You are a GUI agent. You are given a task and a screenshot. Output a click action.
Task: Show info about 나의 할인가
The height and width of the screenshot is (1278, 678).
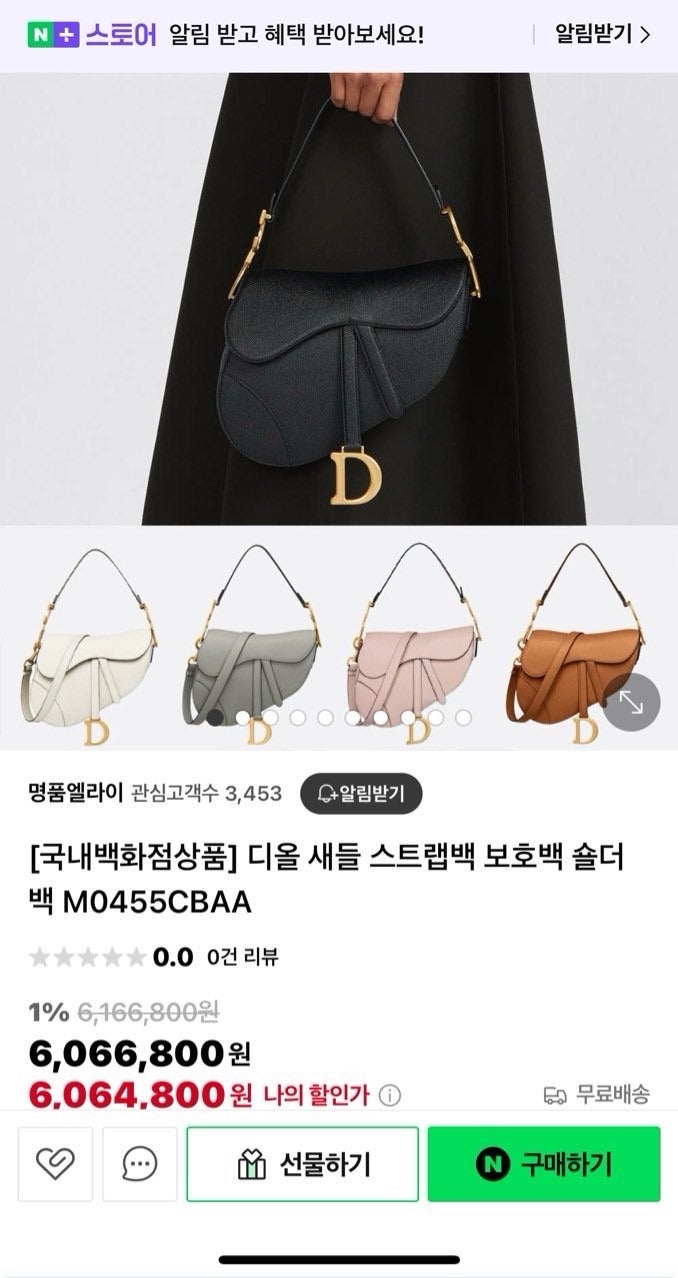point(390,1096)
